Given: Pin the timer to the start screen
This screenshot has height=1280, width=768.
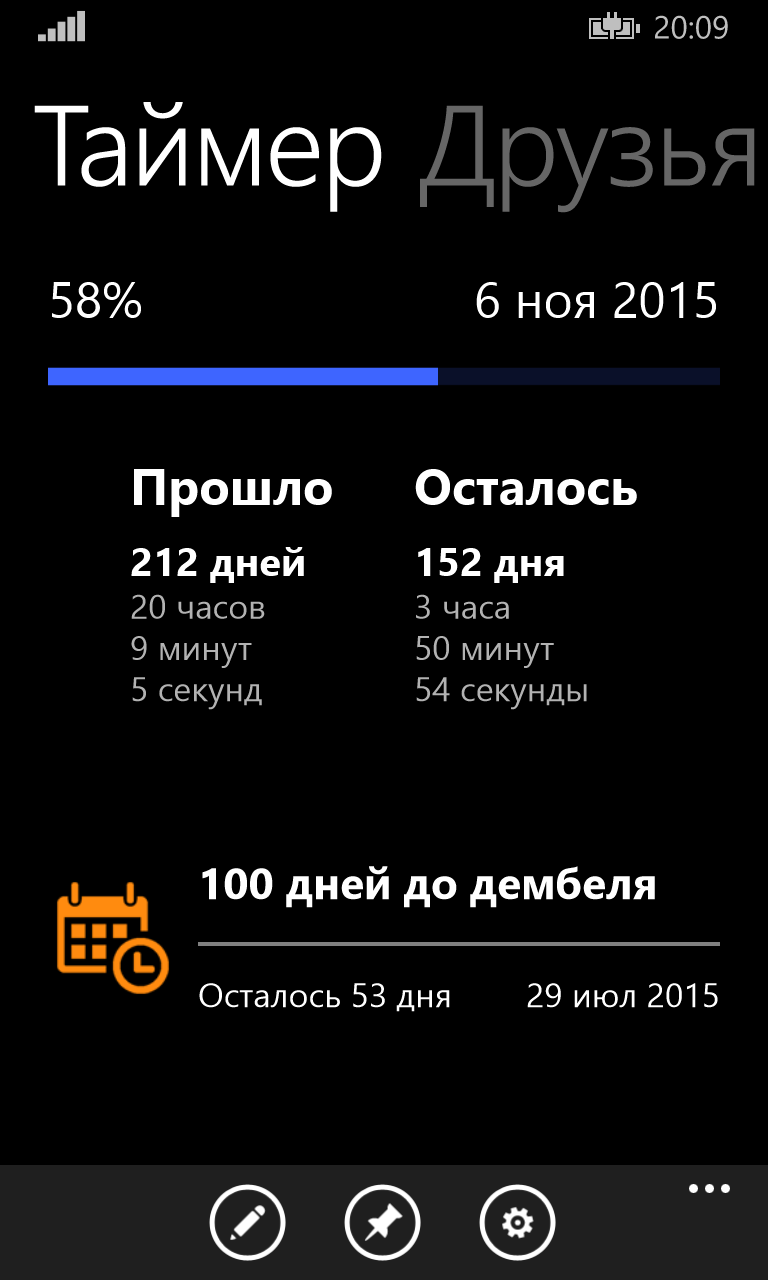Looking at the screenshot, I should pyautogui.click(x=382, y=1222).
